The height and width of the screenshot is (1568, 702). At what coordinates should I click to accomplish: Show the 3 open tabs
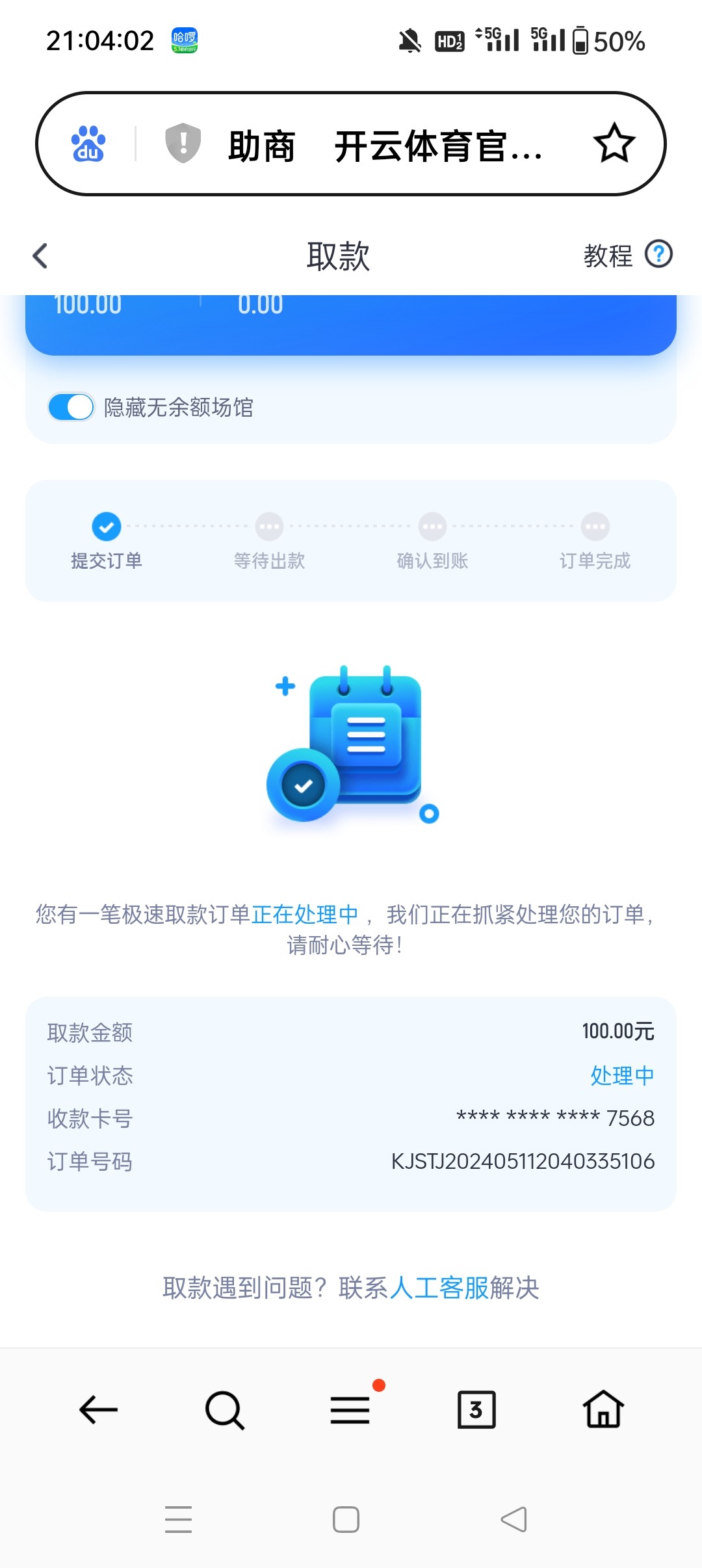[476, 1409]
